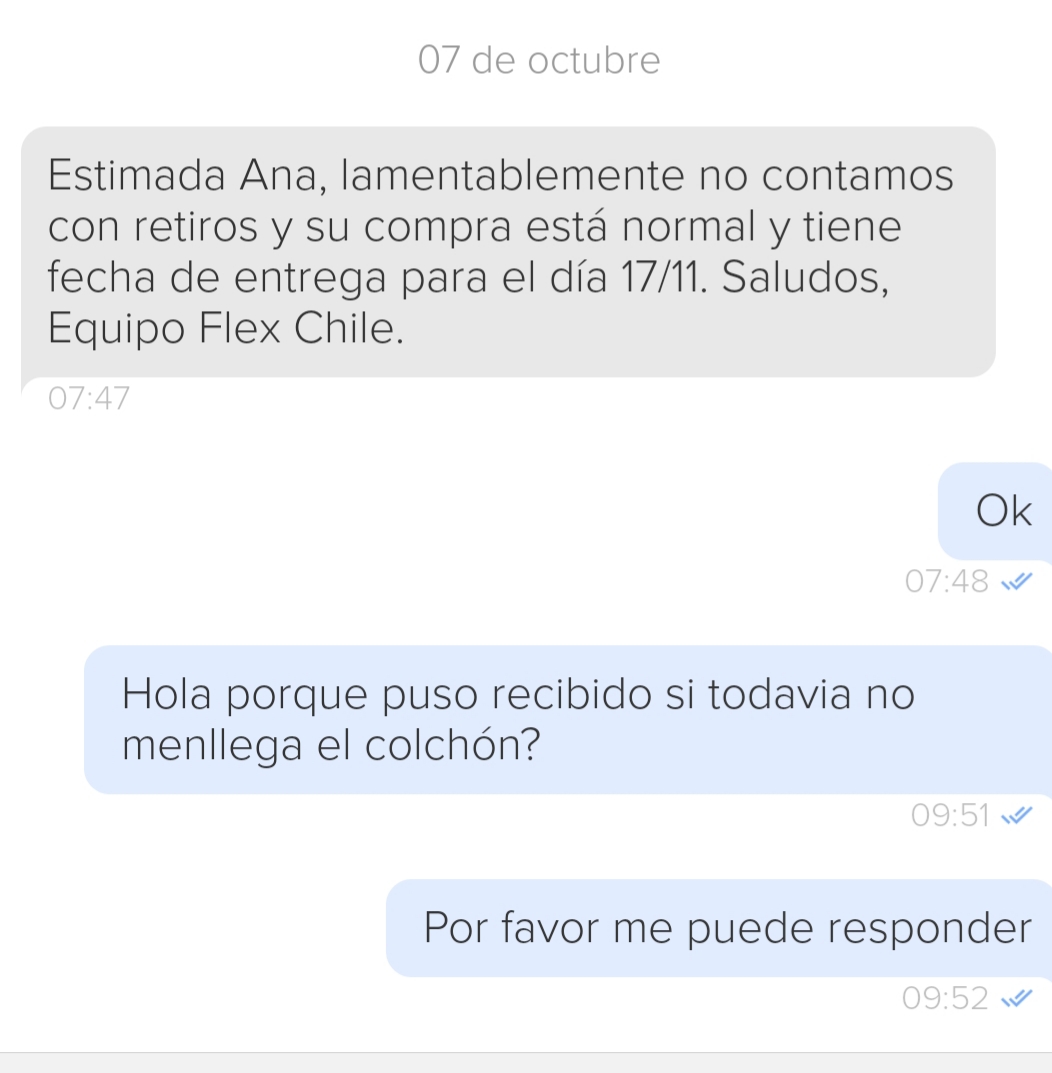Click the gray bar below the conversation
This screenshot has height=1073, width=1052.
coord(526,1065)
